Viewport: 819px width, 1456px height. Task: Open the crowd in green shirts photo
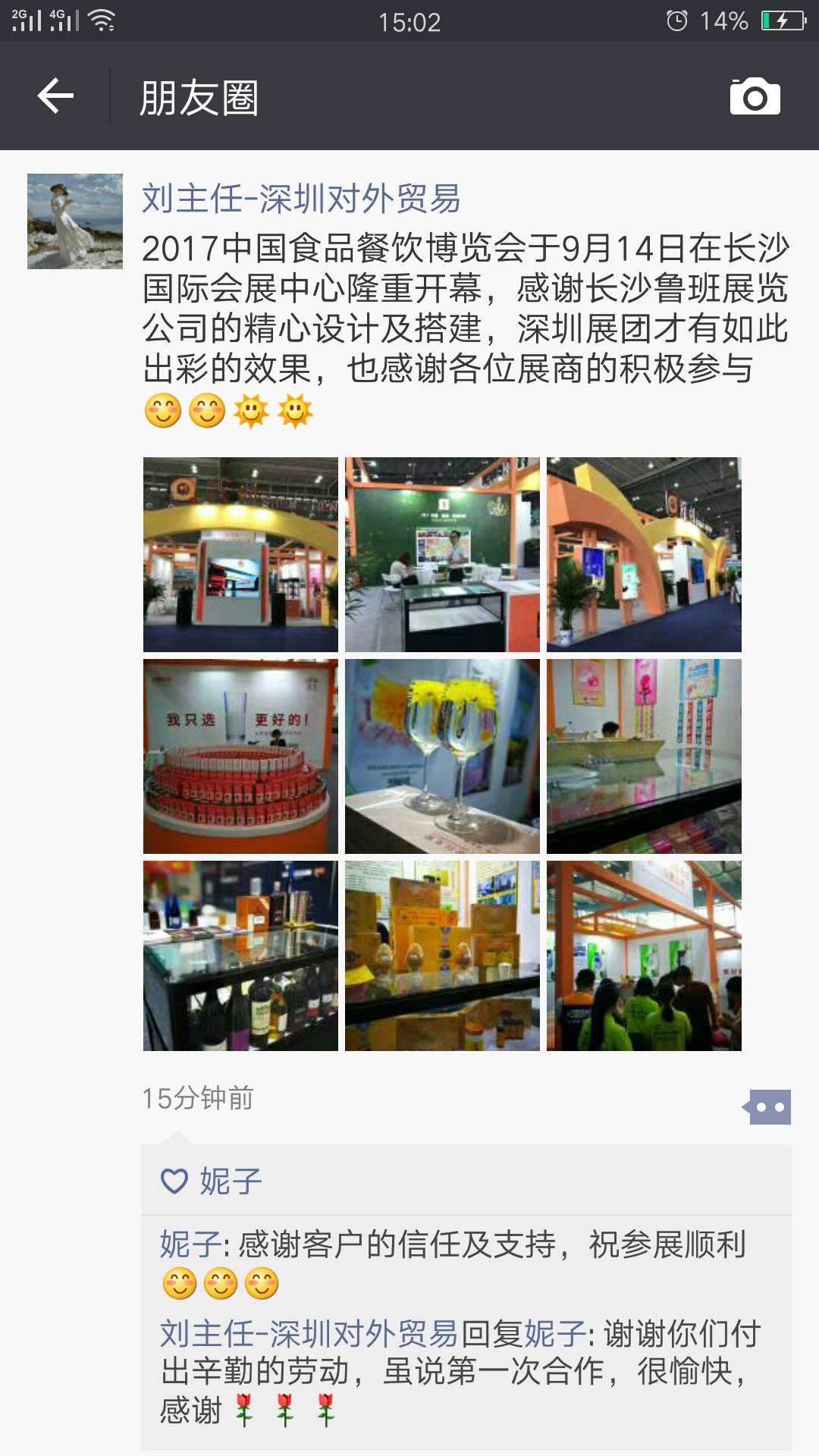644,955
